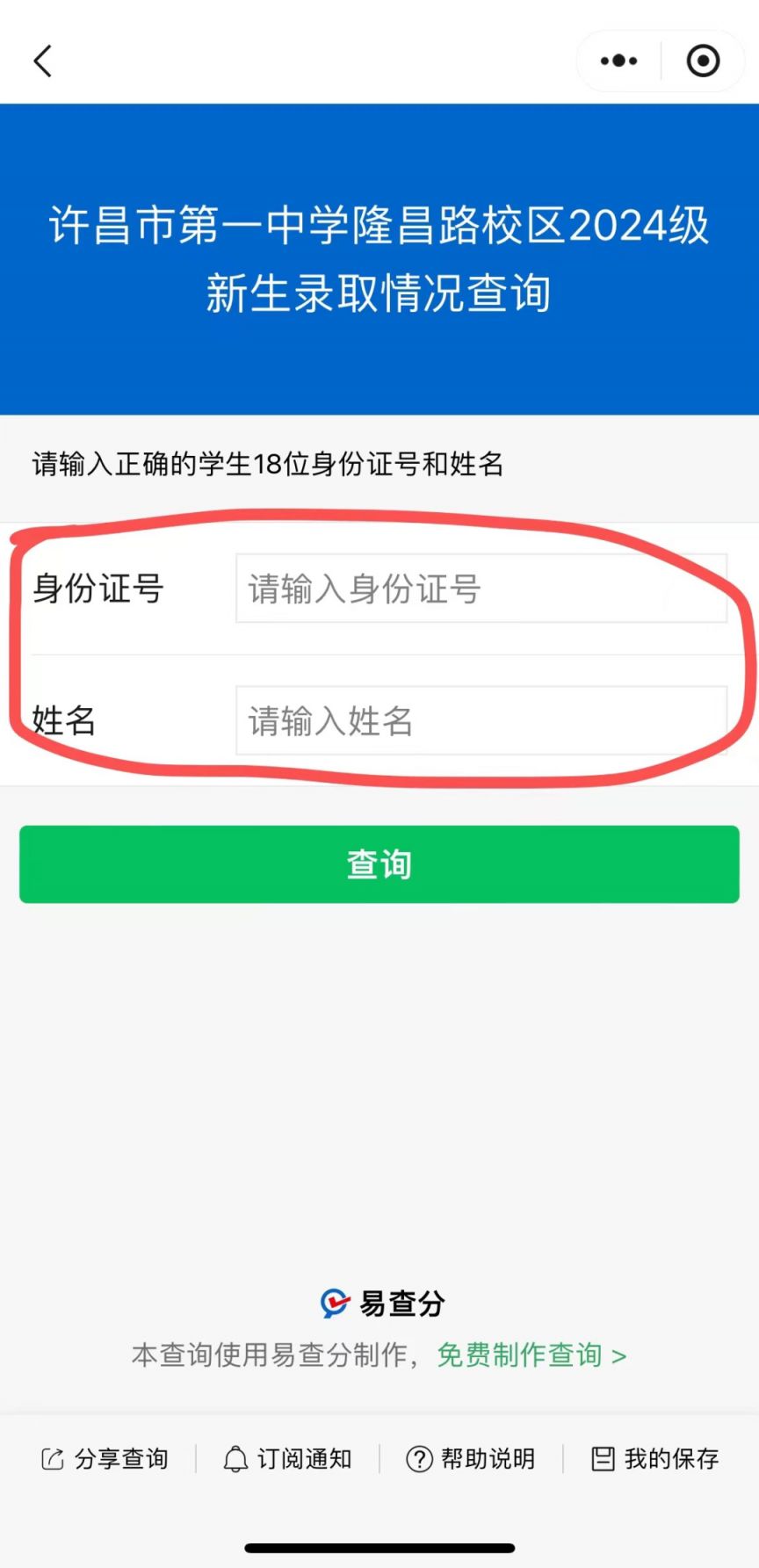The height and width of the screenshot is (1568, 759).
Task: Subscribe via 订阅通知
Action: pos(287,1459)
